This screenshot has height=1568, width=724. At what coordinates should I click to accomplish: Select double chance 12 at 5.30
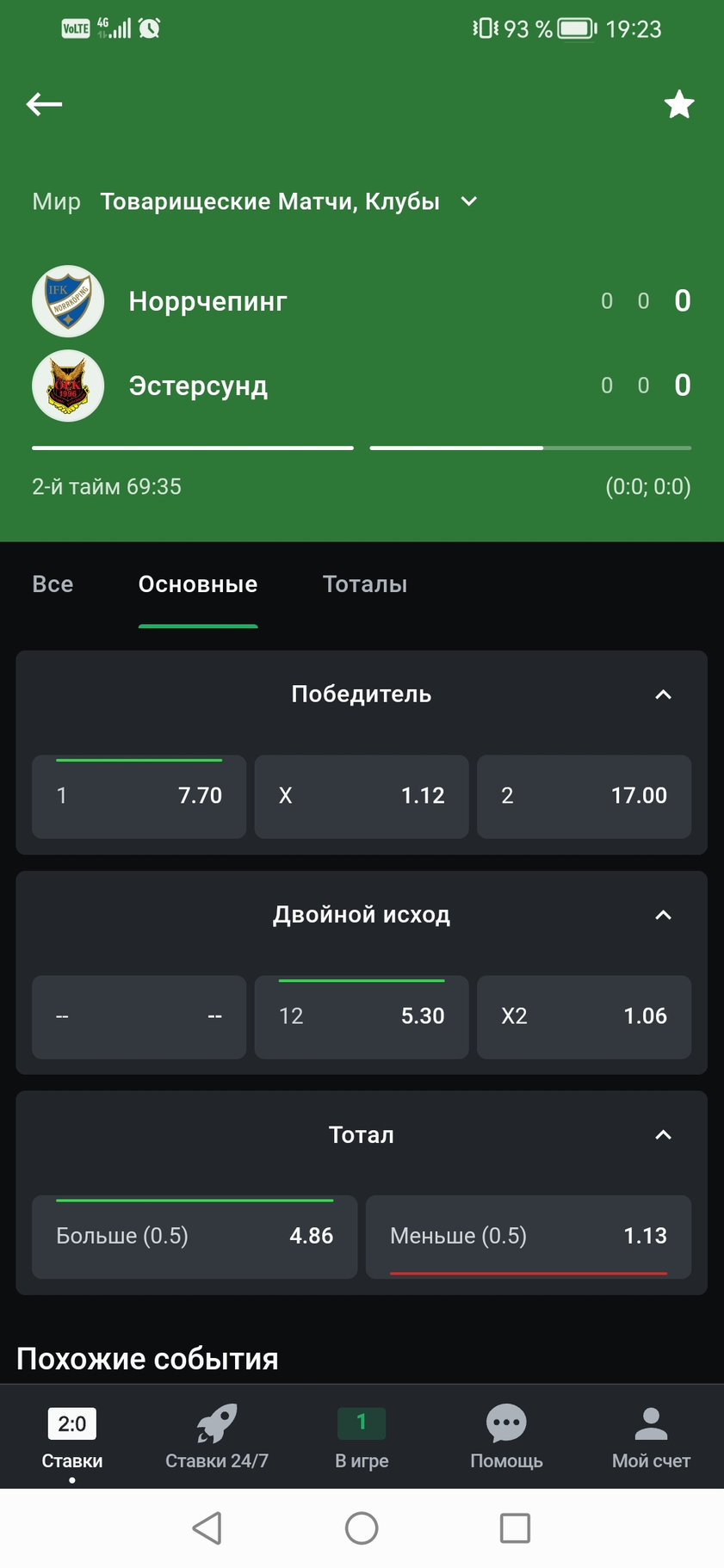(x=362, y=1016)
